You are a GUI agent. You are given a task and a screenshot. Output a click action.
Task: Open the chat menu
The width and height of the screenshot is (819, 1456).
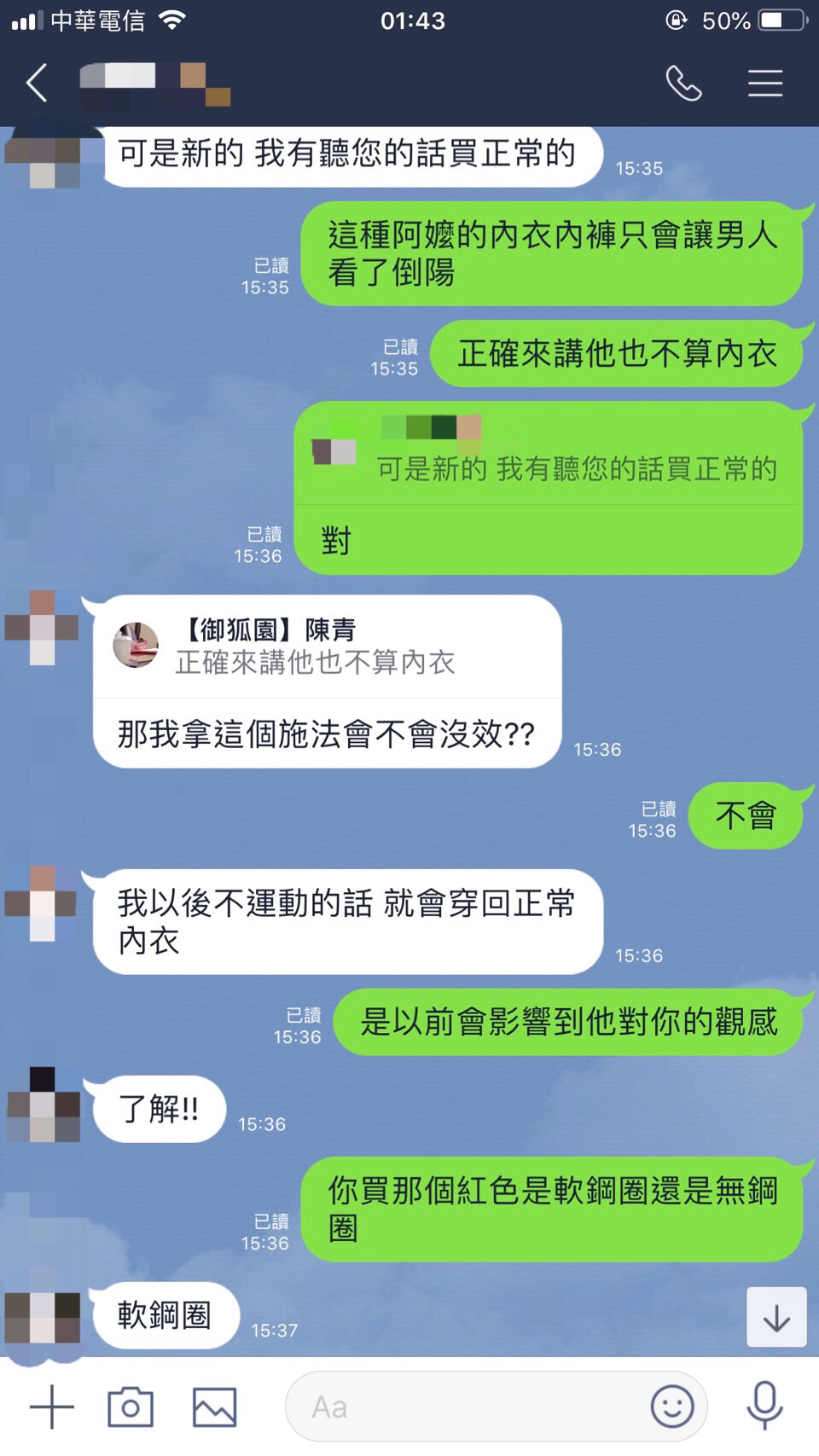(765, 84)
